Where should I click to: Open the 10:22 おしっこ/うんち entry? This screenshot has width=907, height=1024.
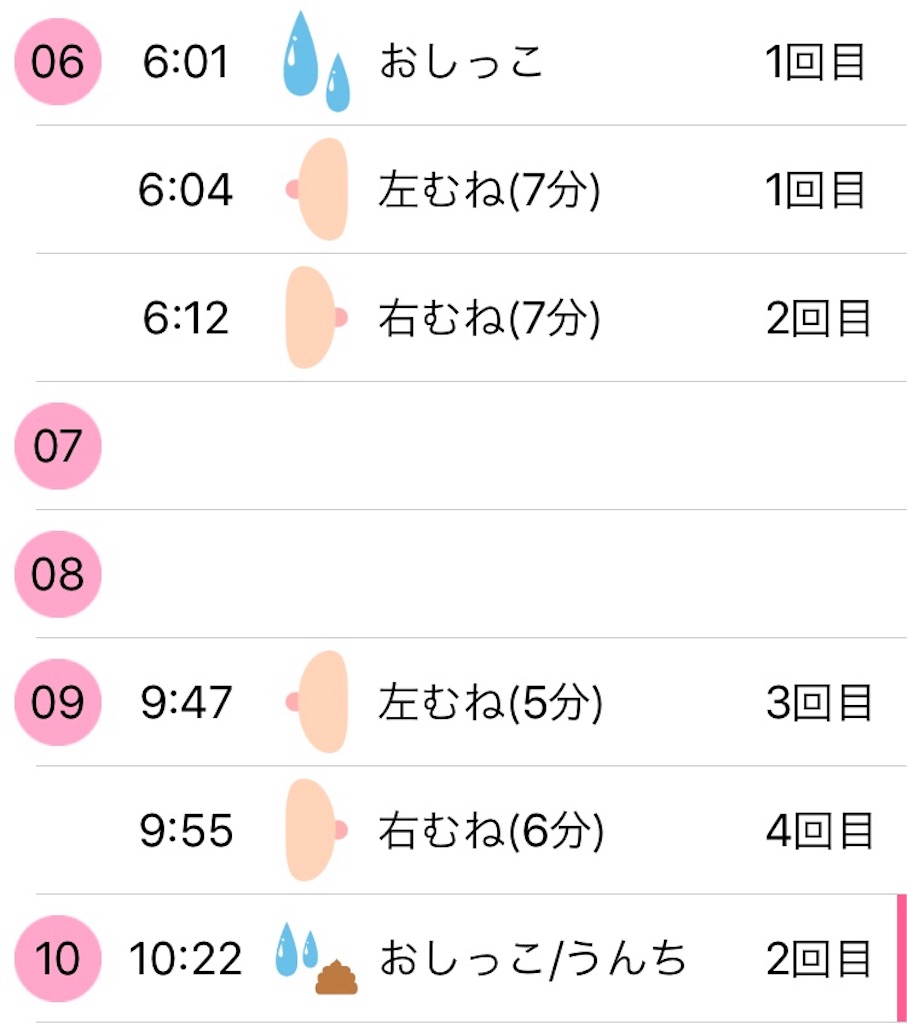(532, 959)
